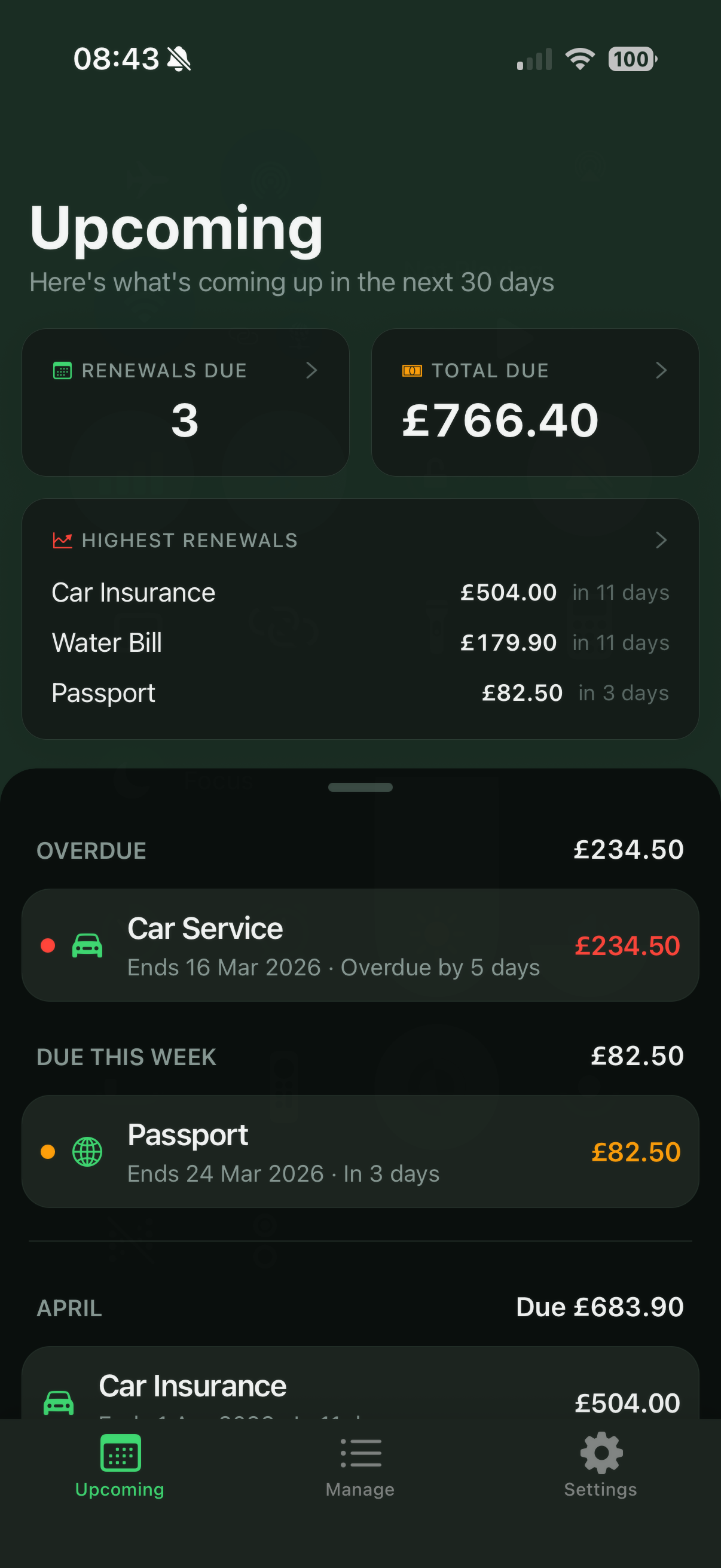Image resolution: width=721 pixels, height=1568 pixels.
Task: Open the Manage list icon in the bottom bar
Action: 360,1454
